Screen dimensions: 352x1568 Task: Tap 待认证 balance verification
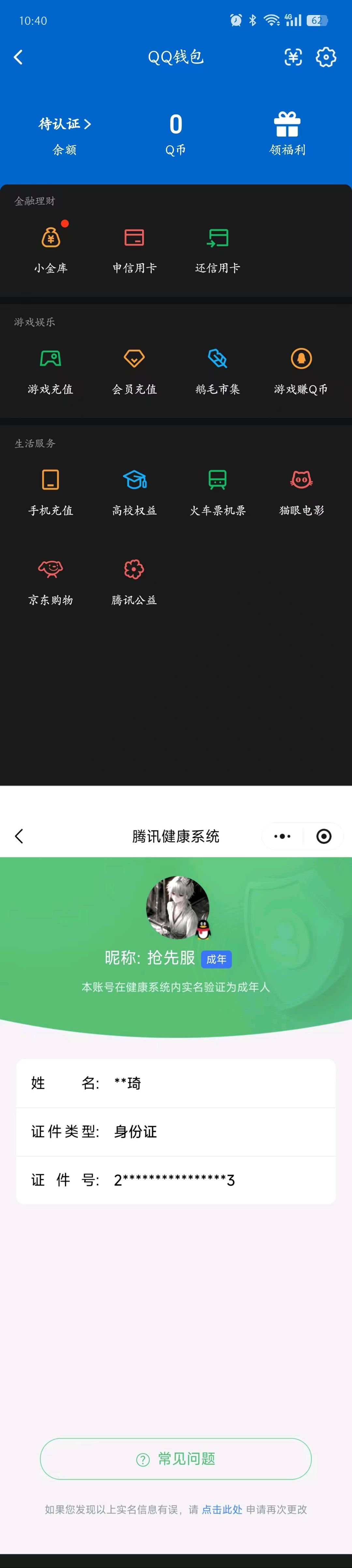[65, 124]
